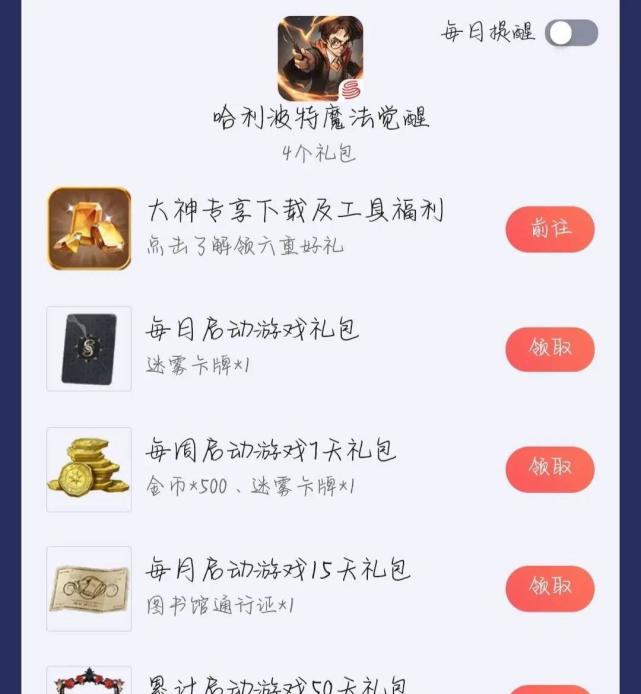Toggle the 每日提醒 daily reminder switch

[x=571, y=33]
